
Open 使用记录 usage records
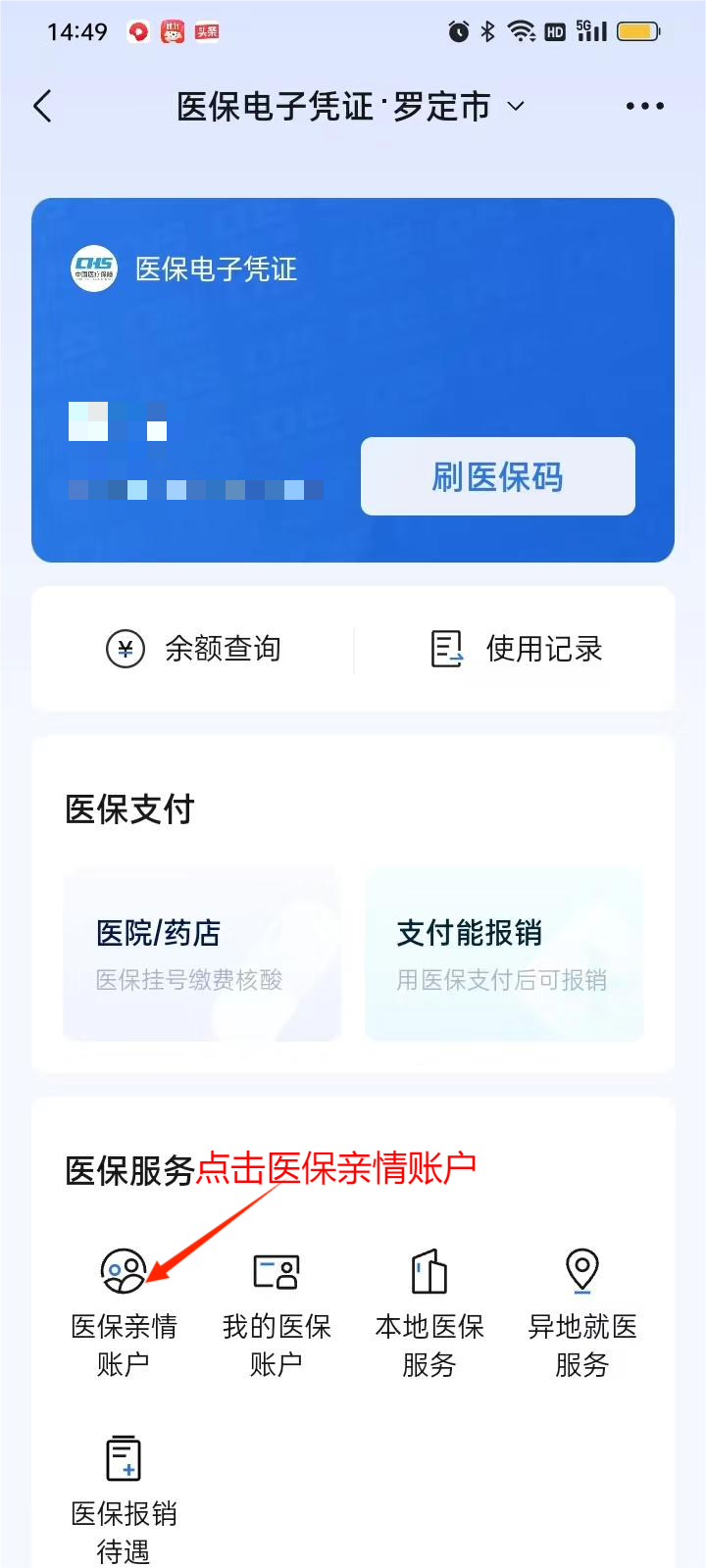point(517,649)
